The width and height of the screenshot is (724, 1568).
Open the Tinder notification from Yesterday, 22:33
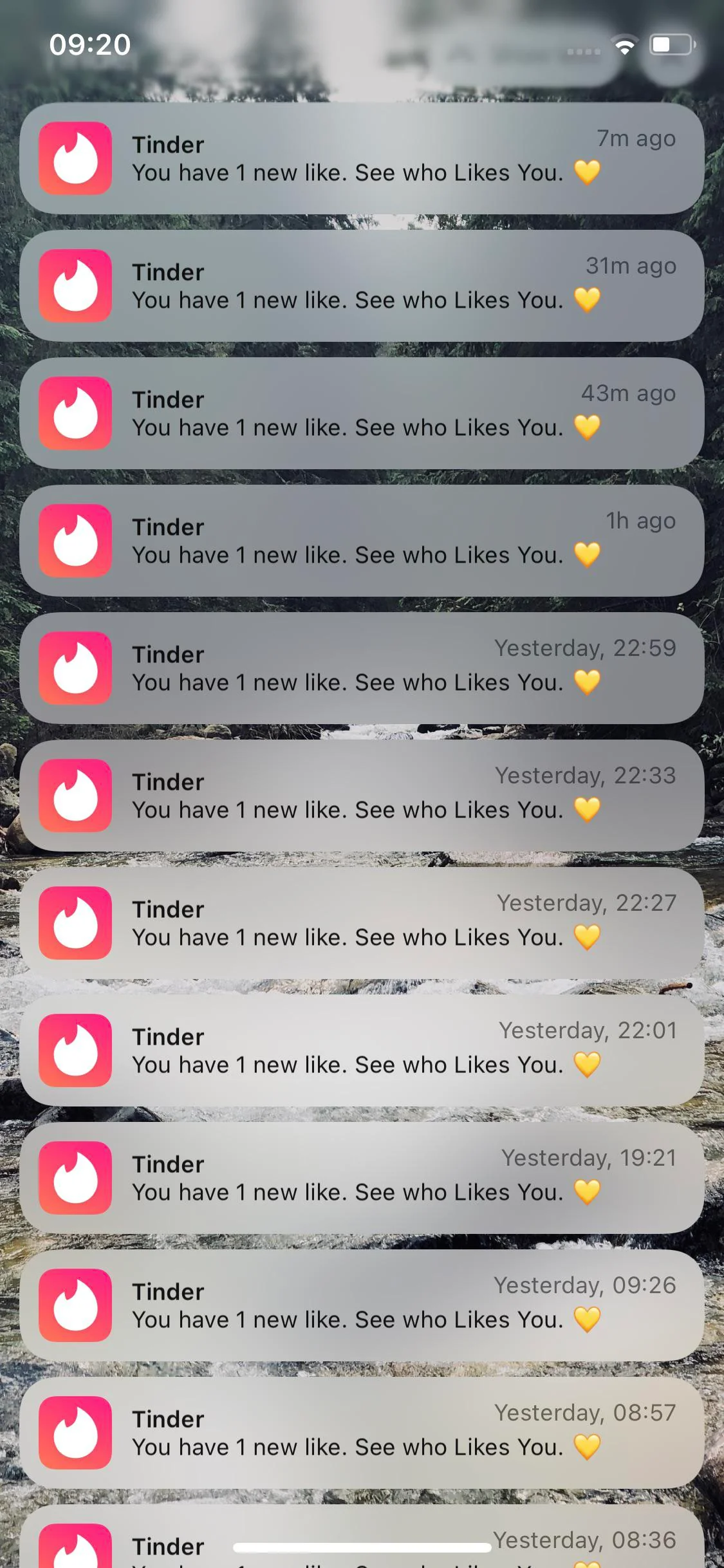click(362, 796)
